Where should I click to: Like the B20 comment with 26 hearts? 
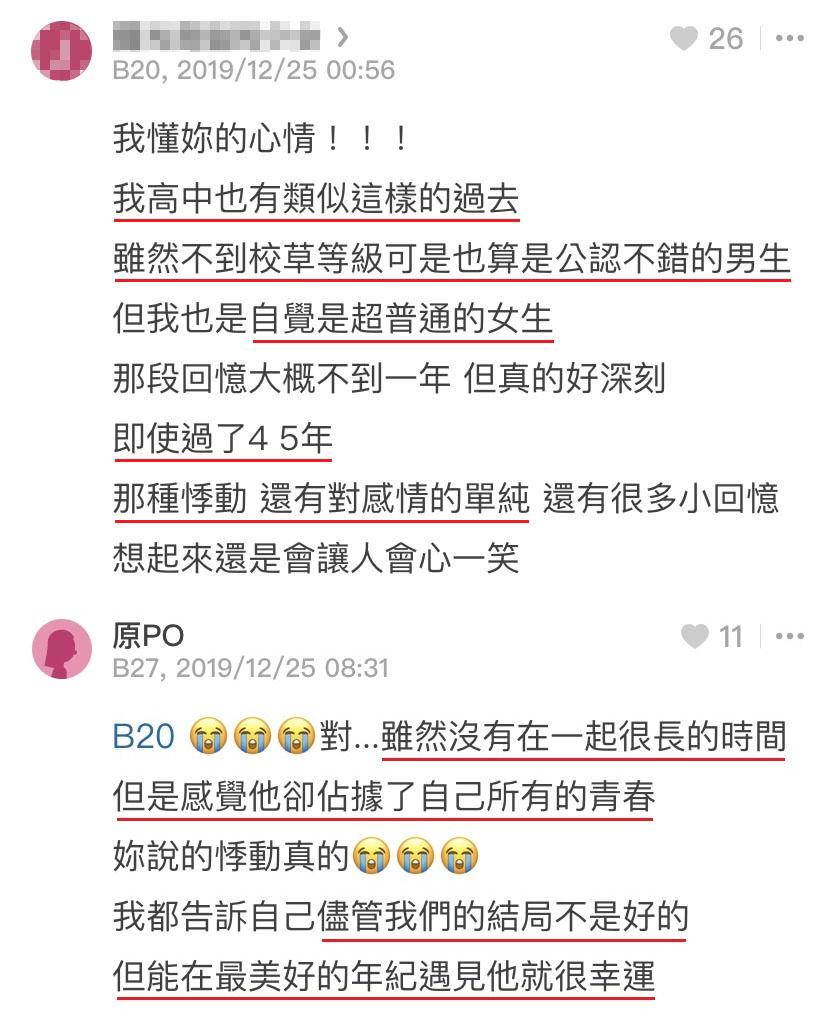pyautogui.click(x=684, y=39)
